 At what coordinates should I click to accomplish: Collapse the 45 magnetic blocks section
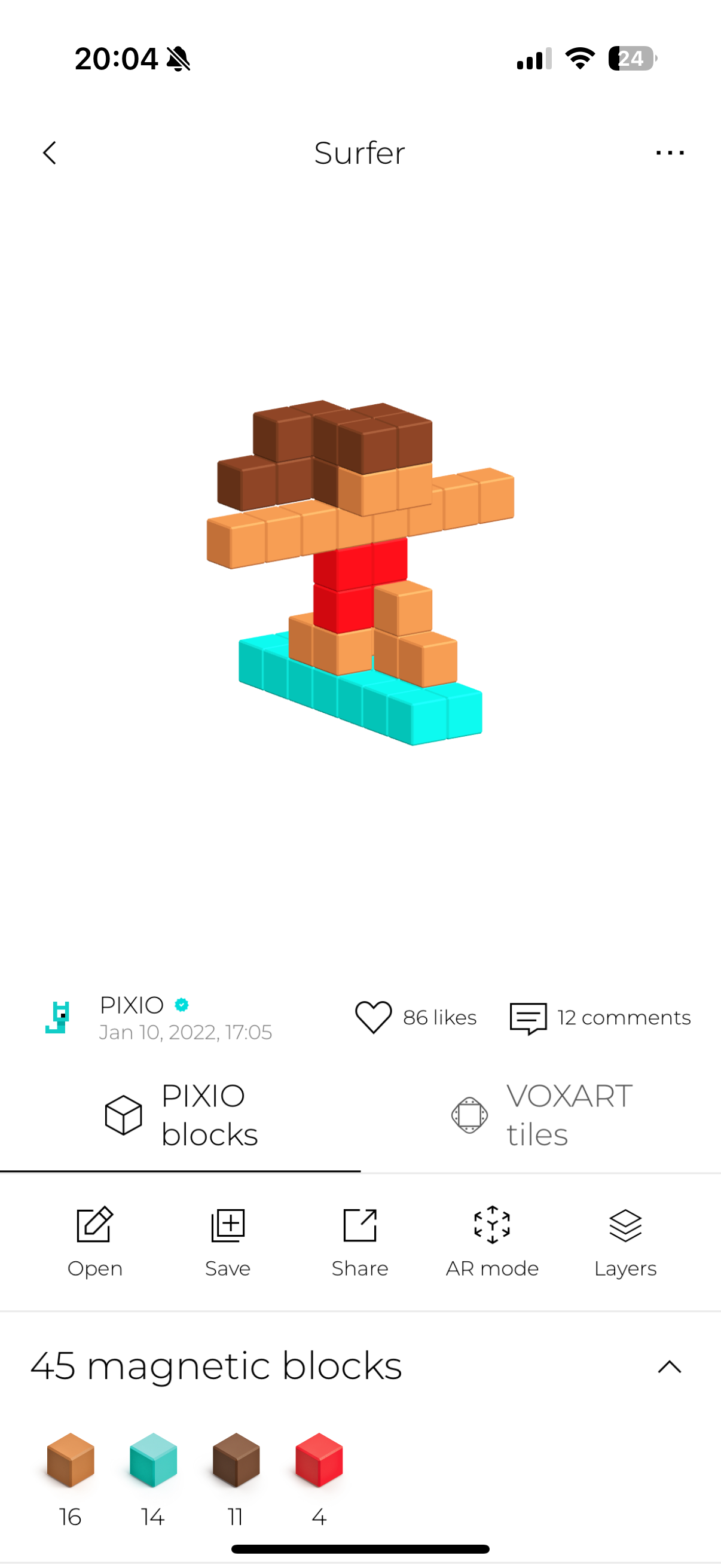coord(669,1366)
